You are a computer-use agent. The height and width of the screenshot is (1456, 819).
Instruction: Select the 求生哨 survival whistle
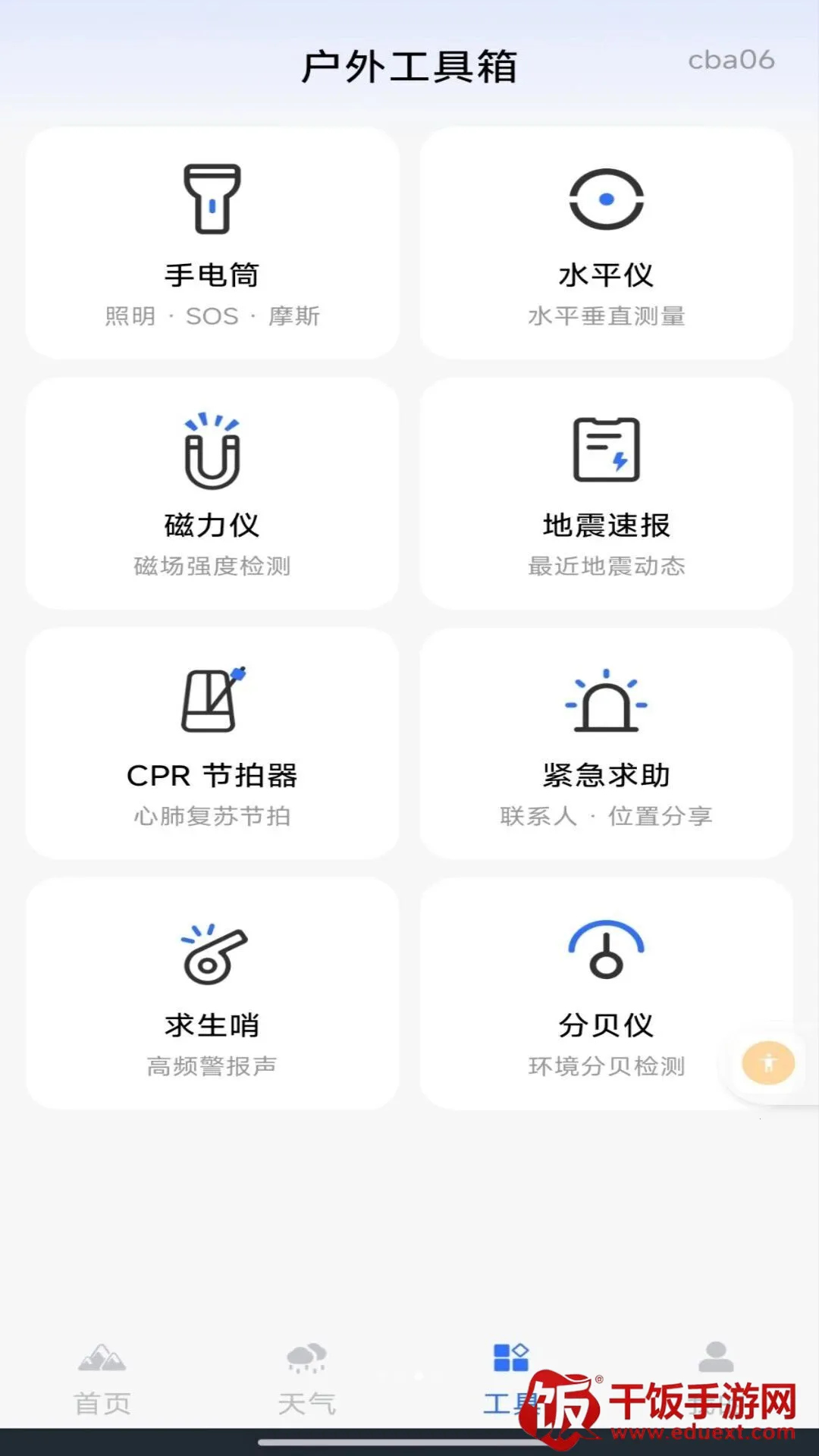click(x=212, y=993)
